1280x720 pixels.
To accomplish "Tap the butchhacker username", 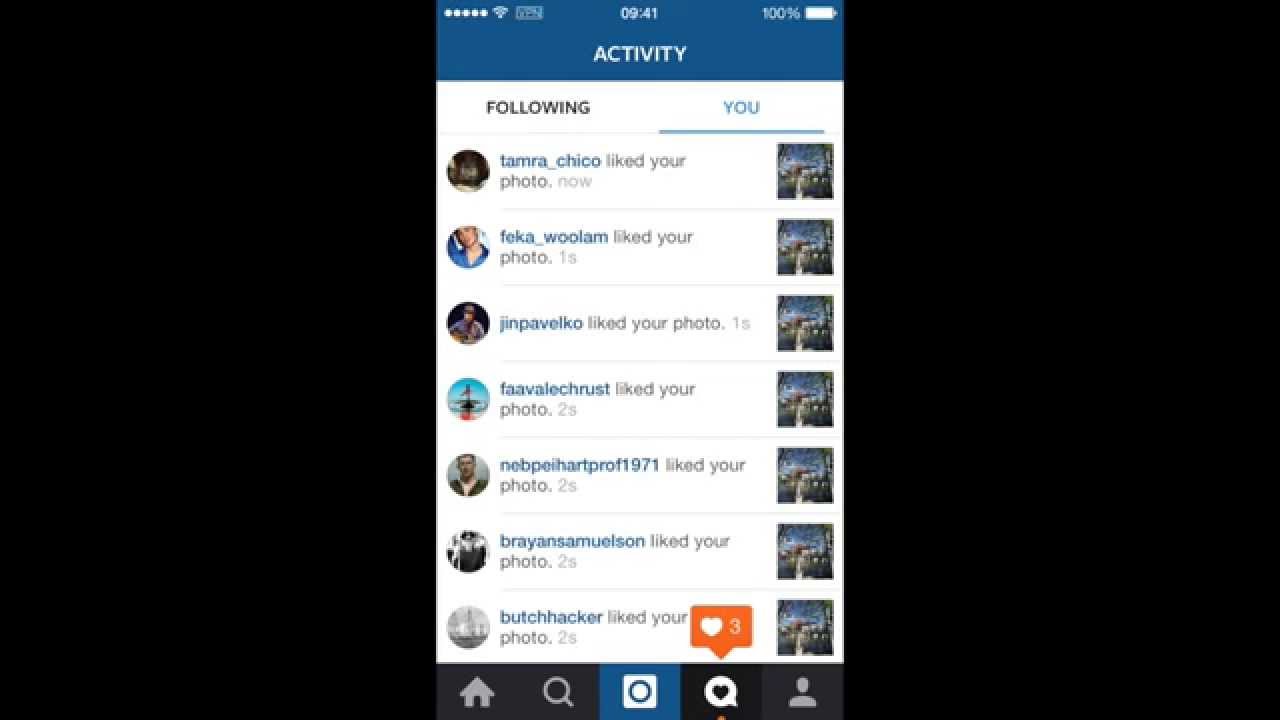I will 551,617.
